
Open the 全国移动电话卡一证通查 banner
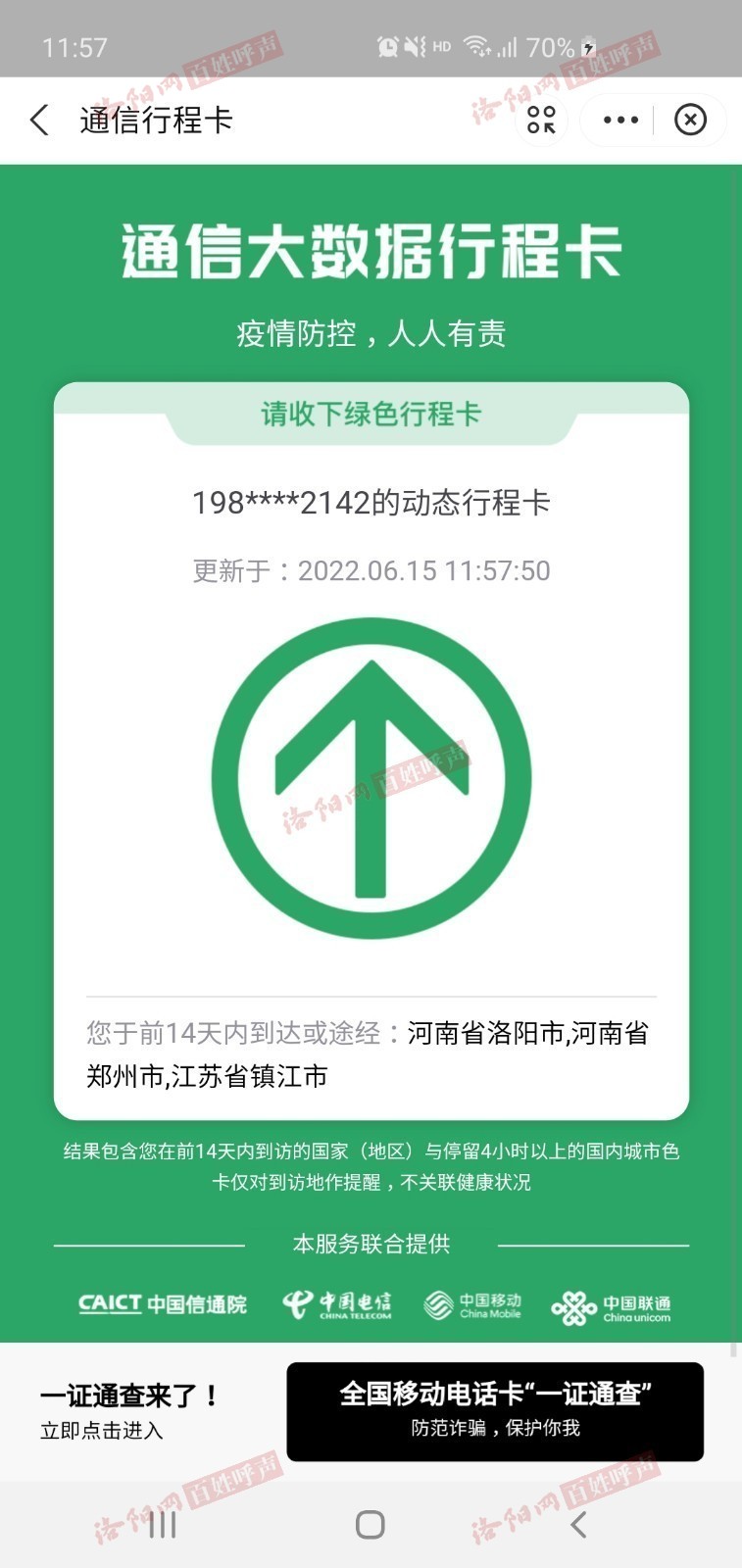pos(494,1411)
